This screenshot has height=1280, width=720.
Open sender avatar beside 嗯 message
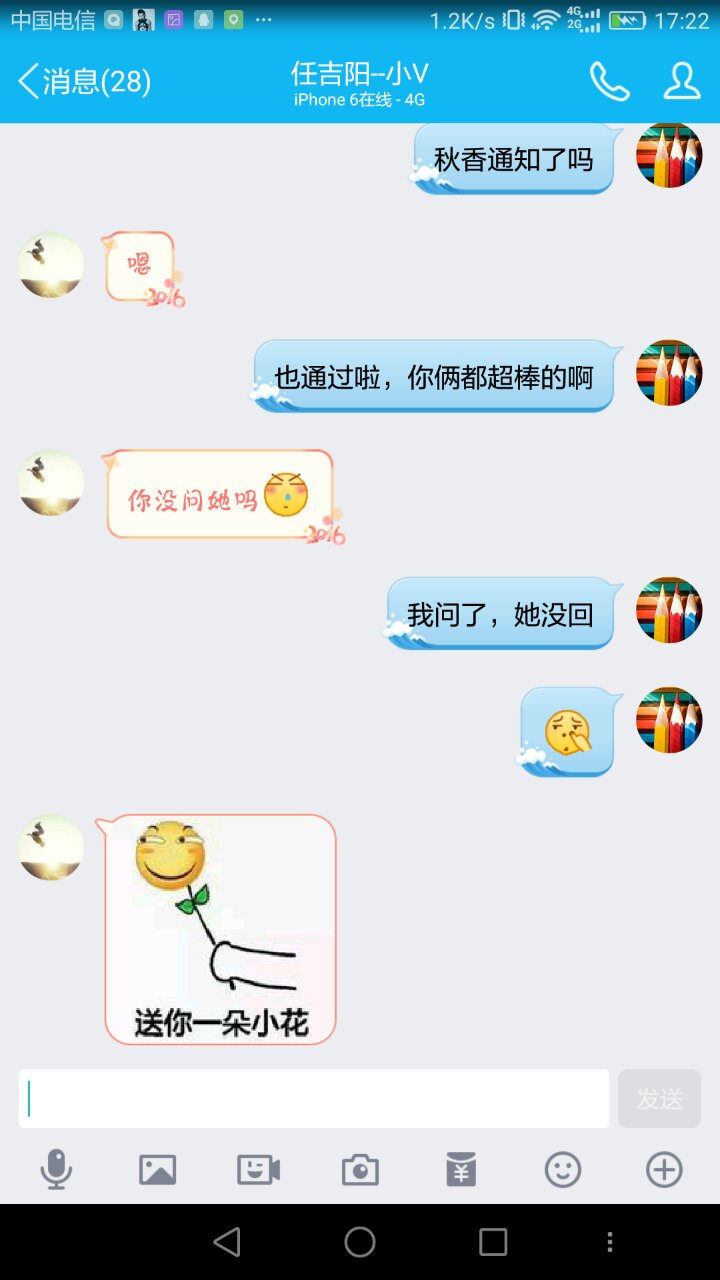(51, 265)
